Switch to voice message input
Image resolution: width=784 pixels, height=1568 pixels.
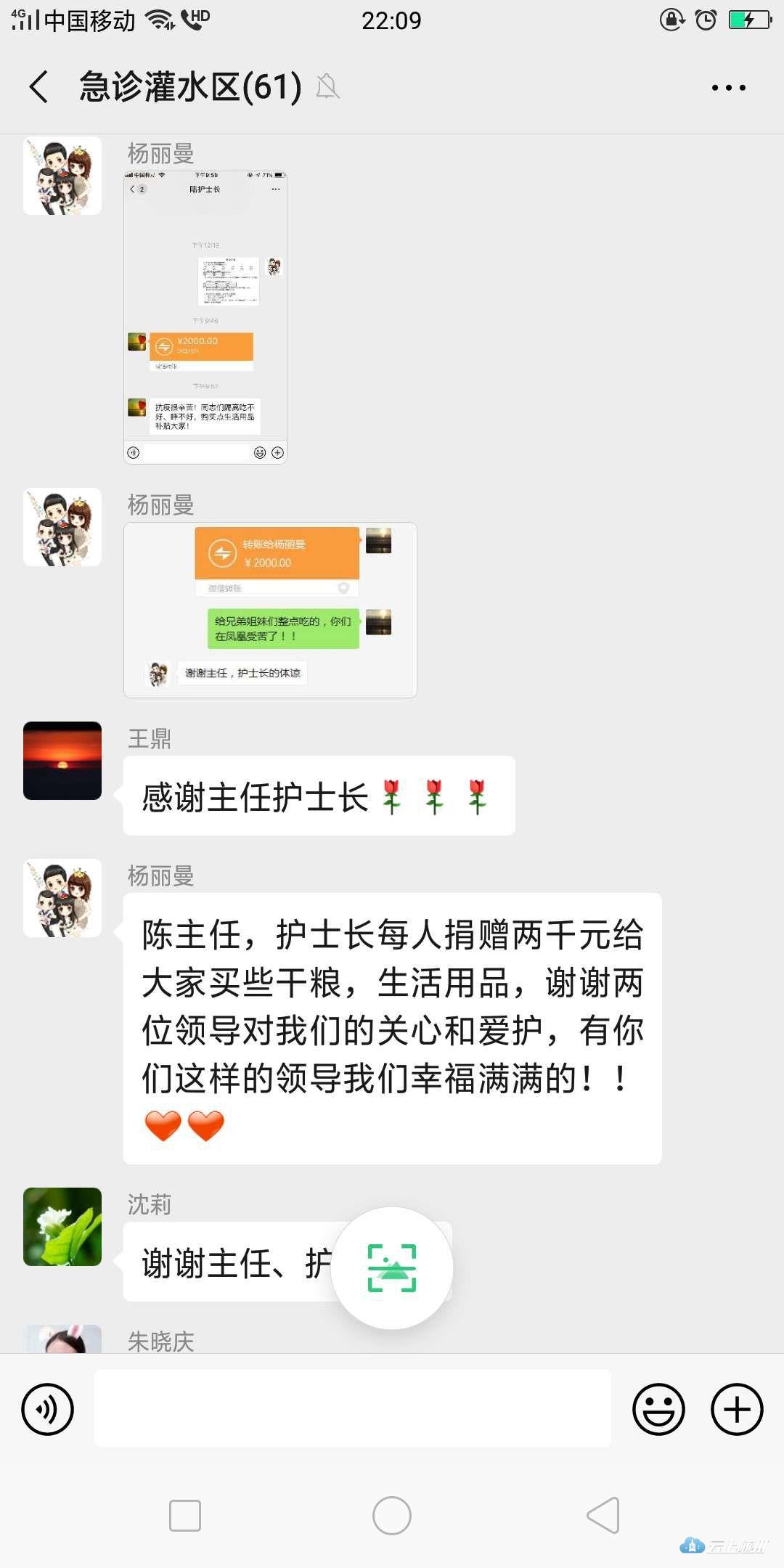tap(48, 1410)
